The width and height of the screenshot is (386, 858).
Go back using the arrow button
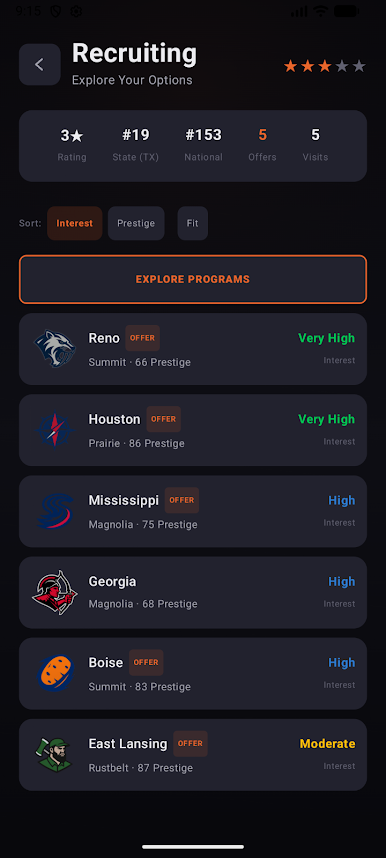click(39, 65)
